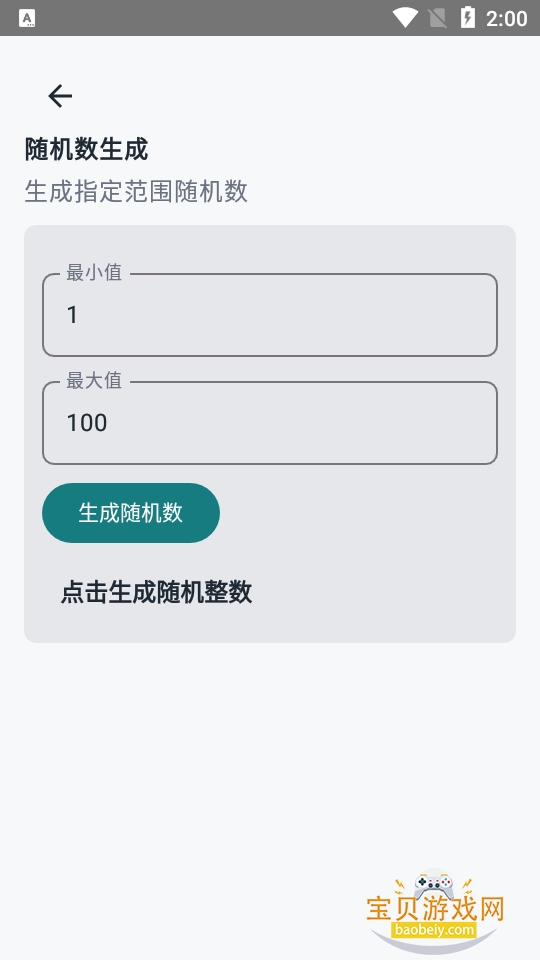Edit the 最小值 field showing 1
Screen dimensions: 540x960
pos(269,315)
